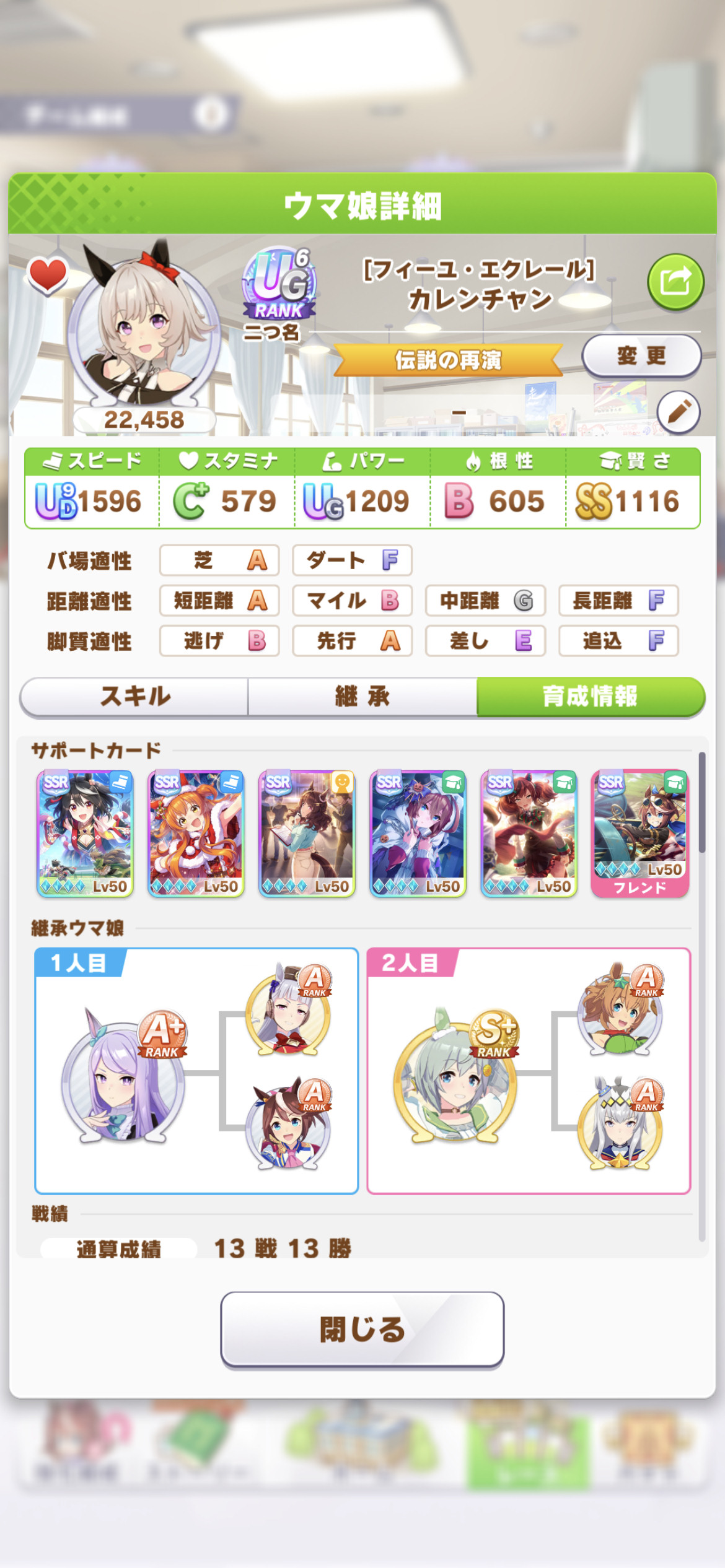Toggle the heart favorite icon

pos(47,275)
